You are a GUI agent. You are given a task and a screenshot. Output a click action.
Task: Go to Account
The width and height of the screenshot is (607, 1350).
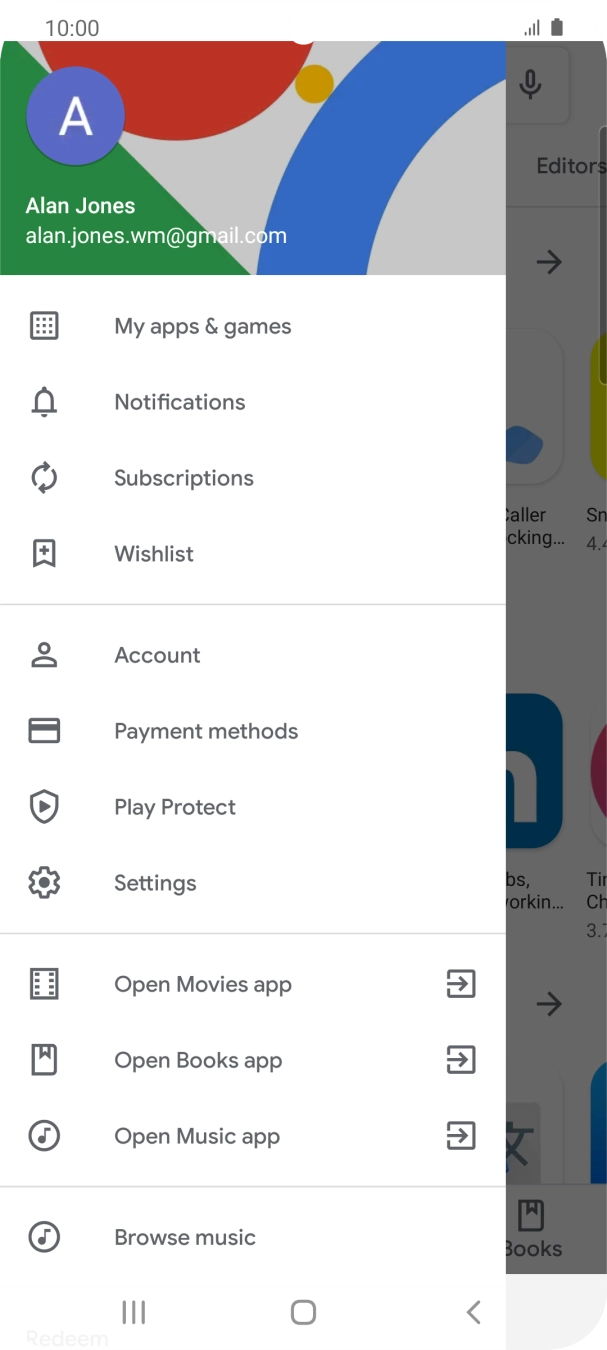(x=157, y=655)
